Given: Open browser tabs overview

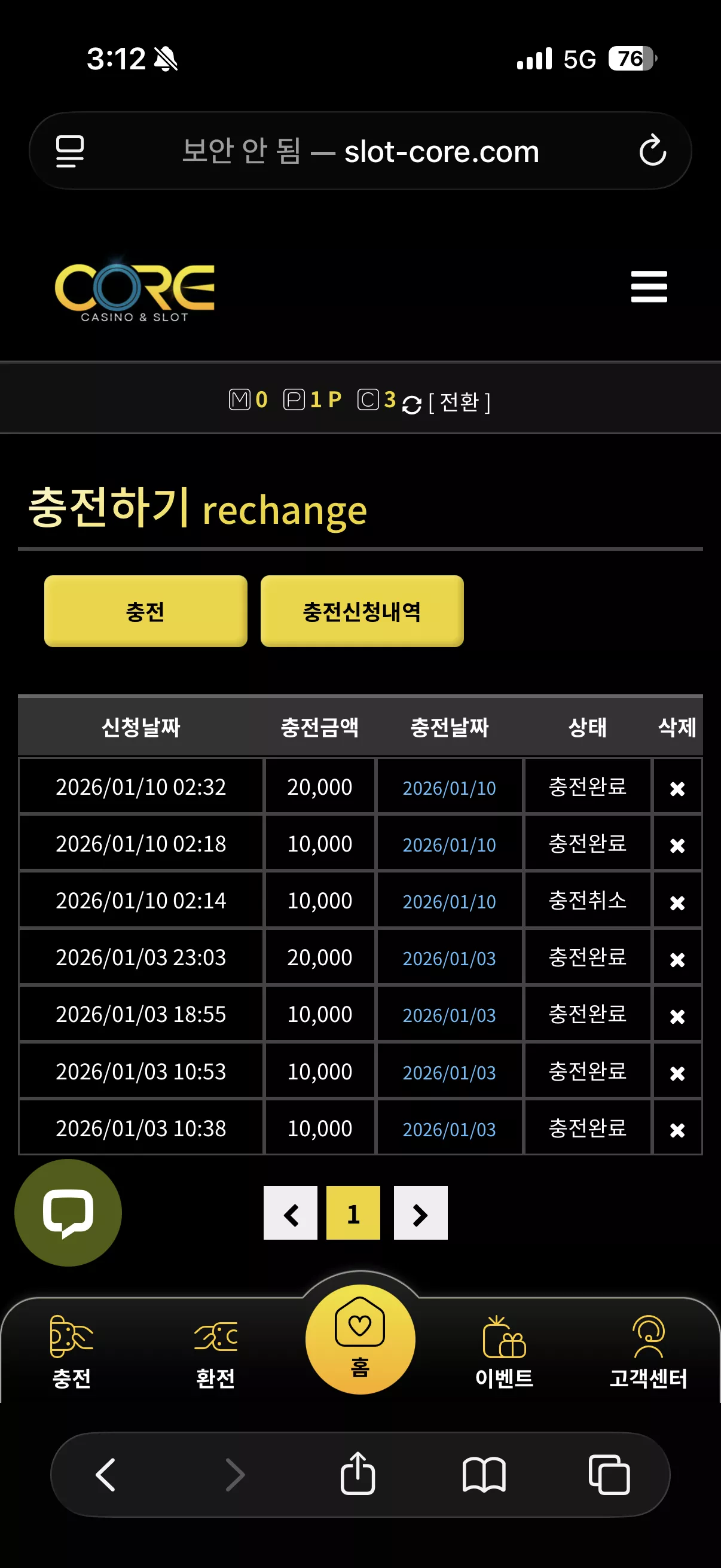Looking at the screenshot, I should pos(609,1474).
